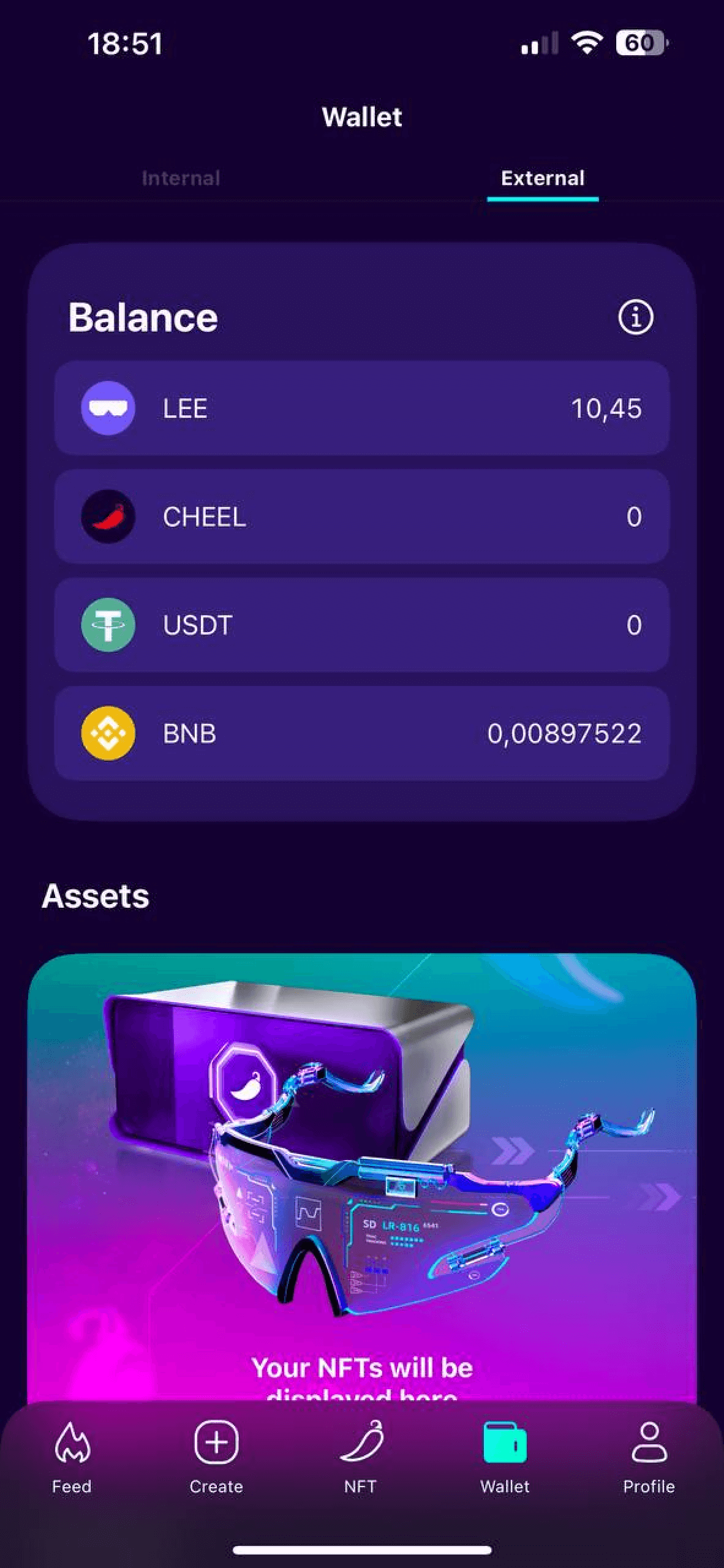Switch to the NFT tab
724x1568 pixels.
(x=361, y=1458)
